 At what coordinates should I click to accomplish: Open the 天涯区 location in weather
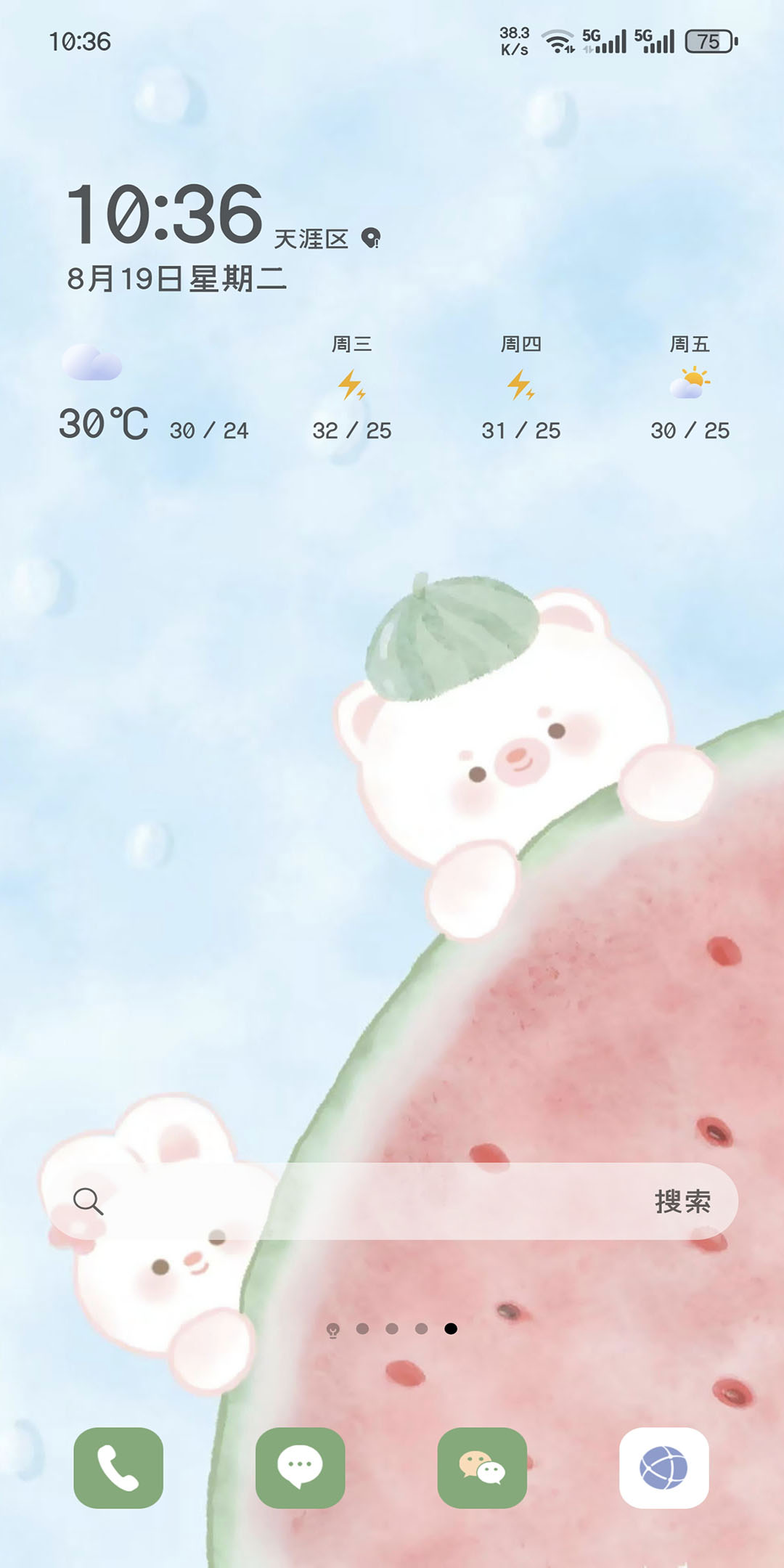tap(312, 239)
